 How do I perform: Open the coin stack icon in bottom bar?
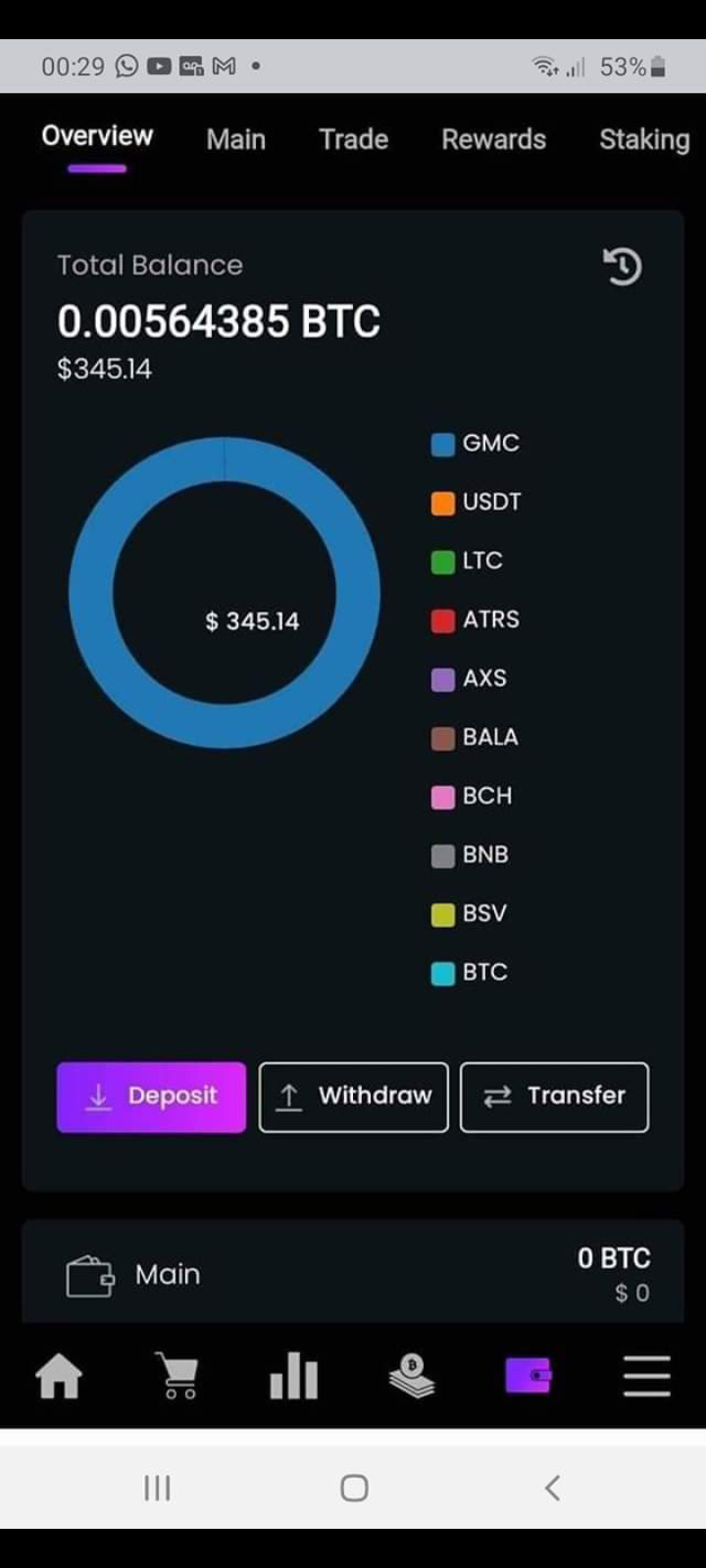click(412, 1376)
